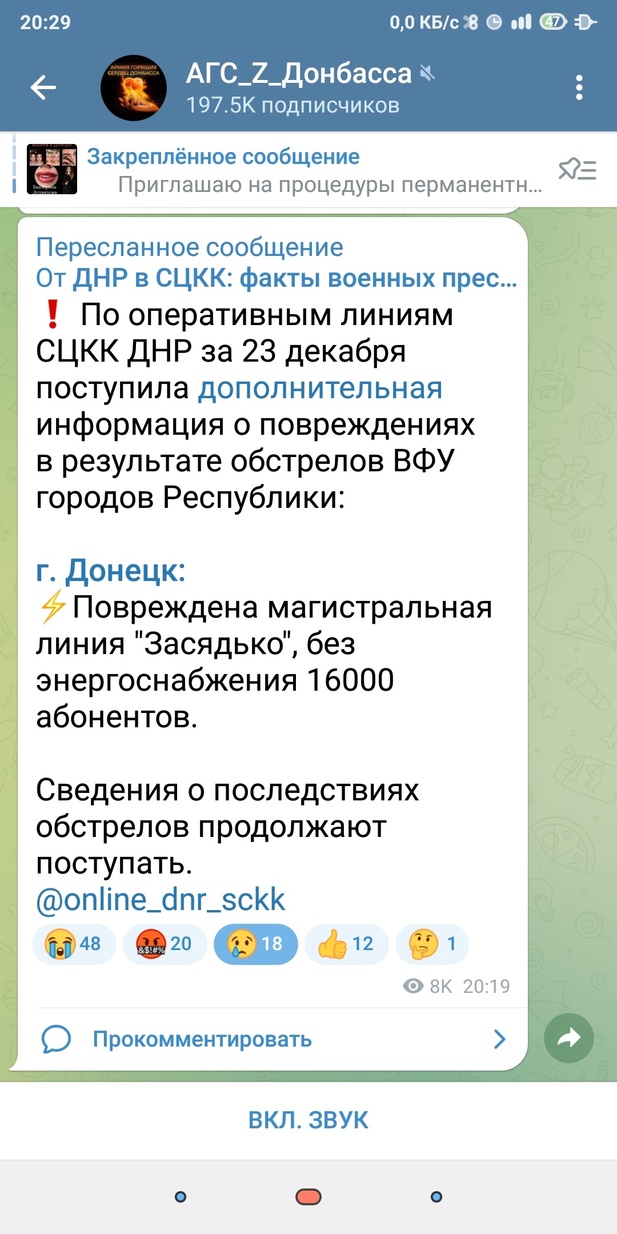Open the pinned message about перманентн procedures
Viewport: 617px width, 1234px height.
(x=300, y=170)
